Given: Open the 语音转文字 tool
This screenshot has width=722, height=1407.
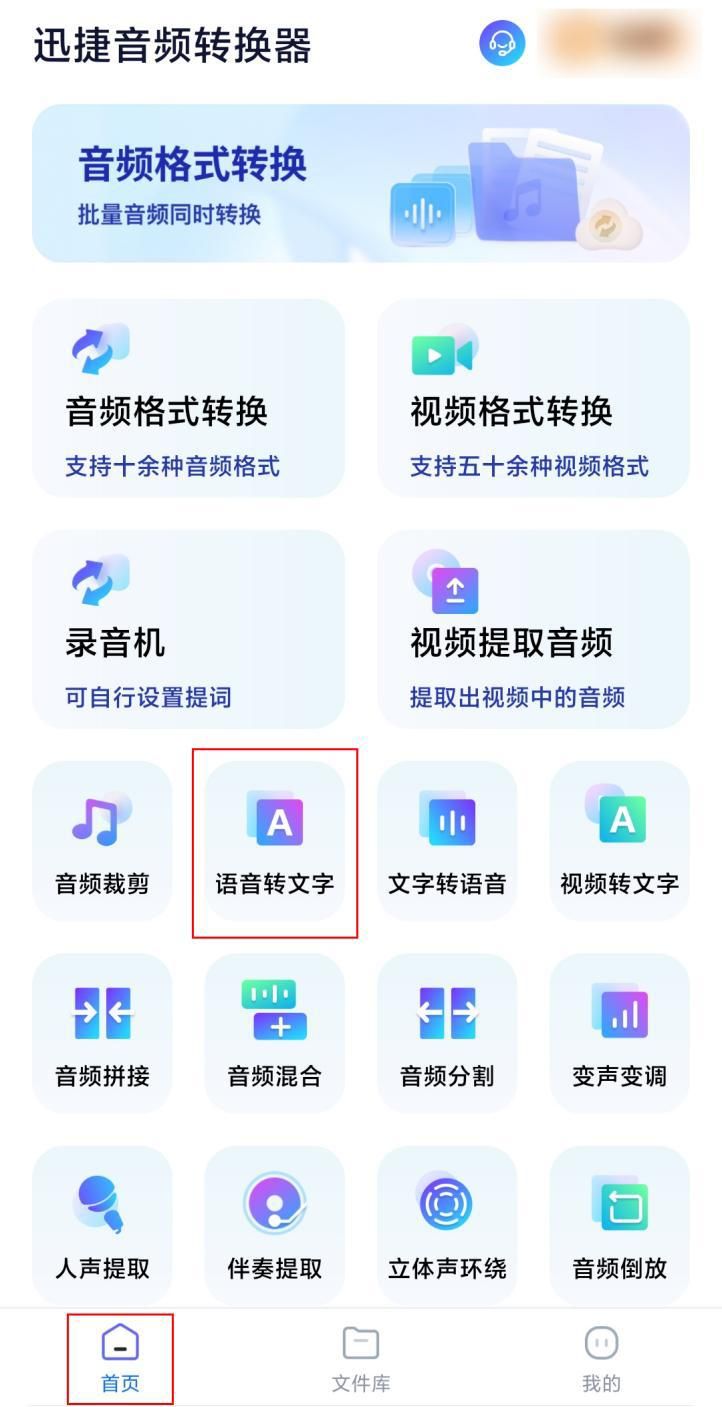Looking at the screenshot, I should [x=275, y=841].
